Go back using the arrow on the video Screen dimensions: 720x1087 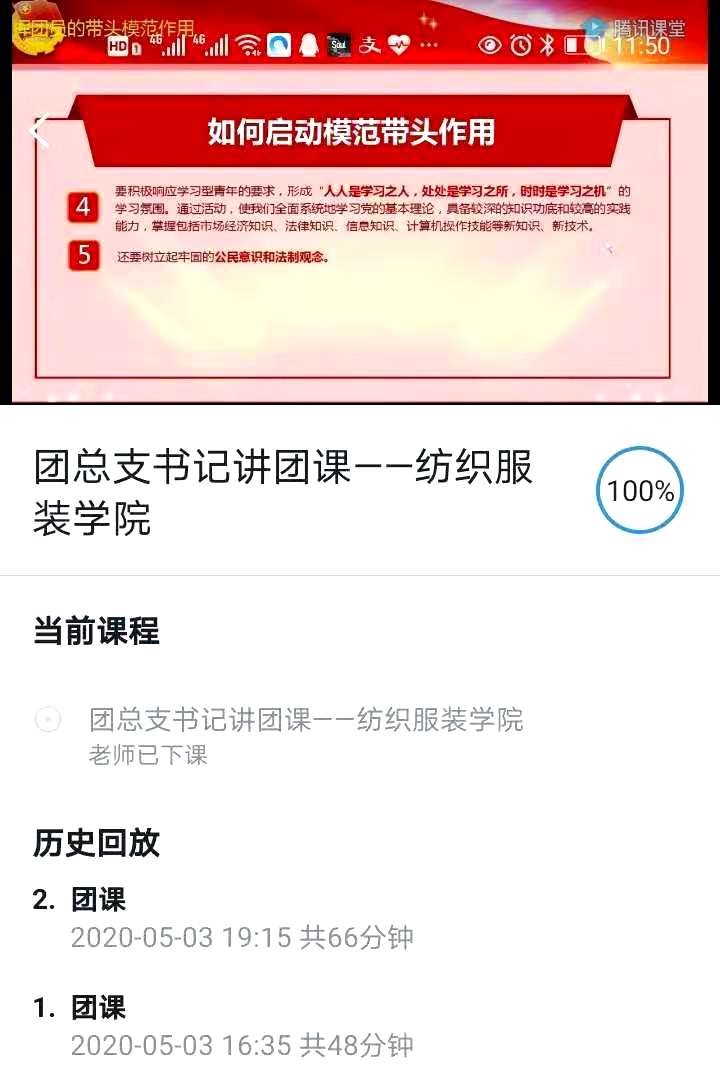coord(40,131)
